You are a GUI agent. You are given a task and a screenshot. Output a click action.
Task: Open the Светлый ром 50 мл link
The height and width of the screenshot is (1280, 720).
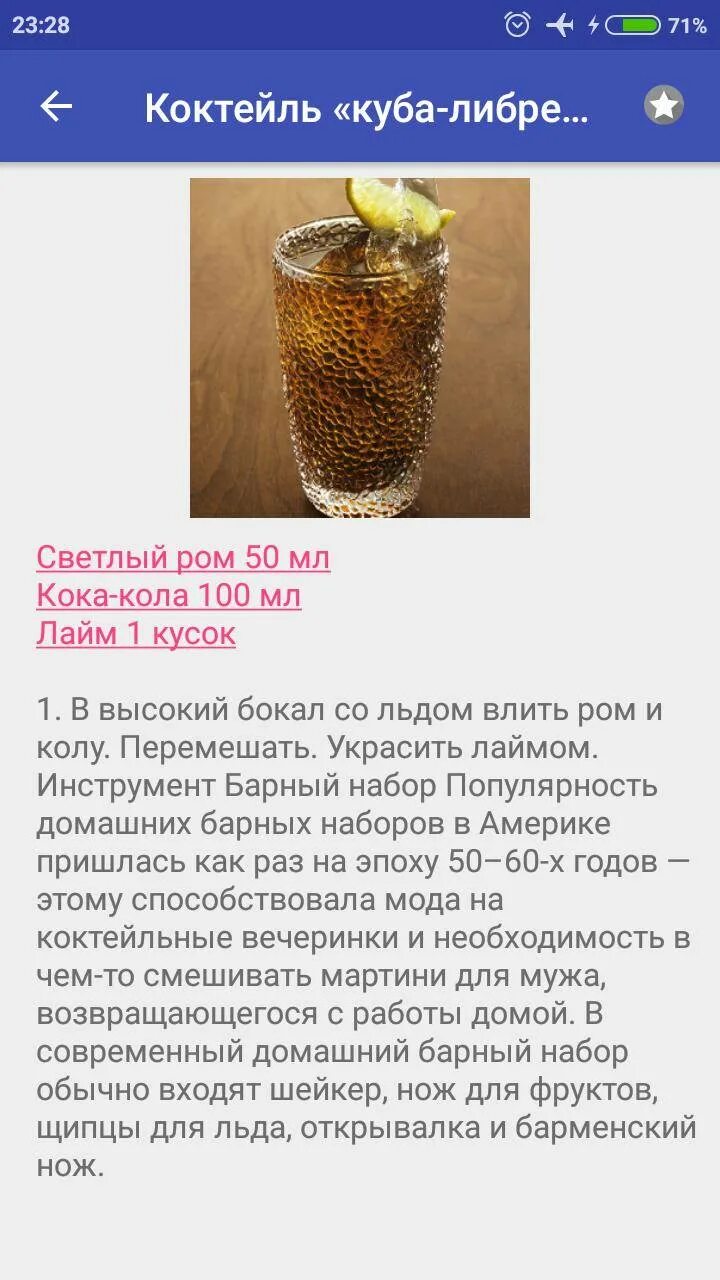tap(183, 558)
